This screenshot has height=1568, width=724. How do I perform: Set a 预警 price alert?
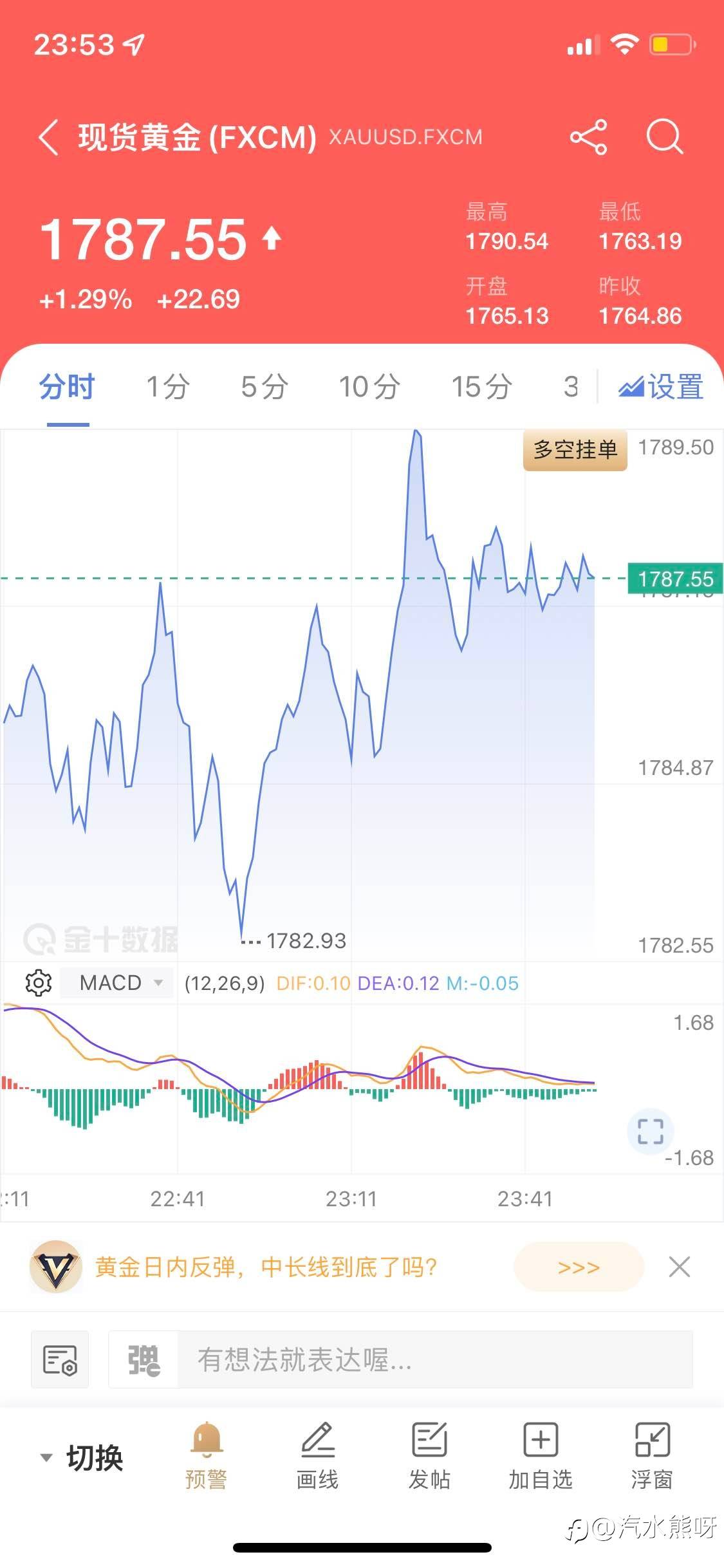(206, 1456)
